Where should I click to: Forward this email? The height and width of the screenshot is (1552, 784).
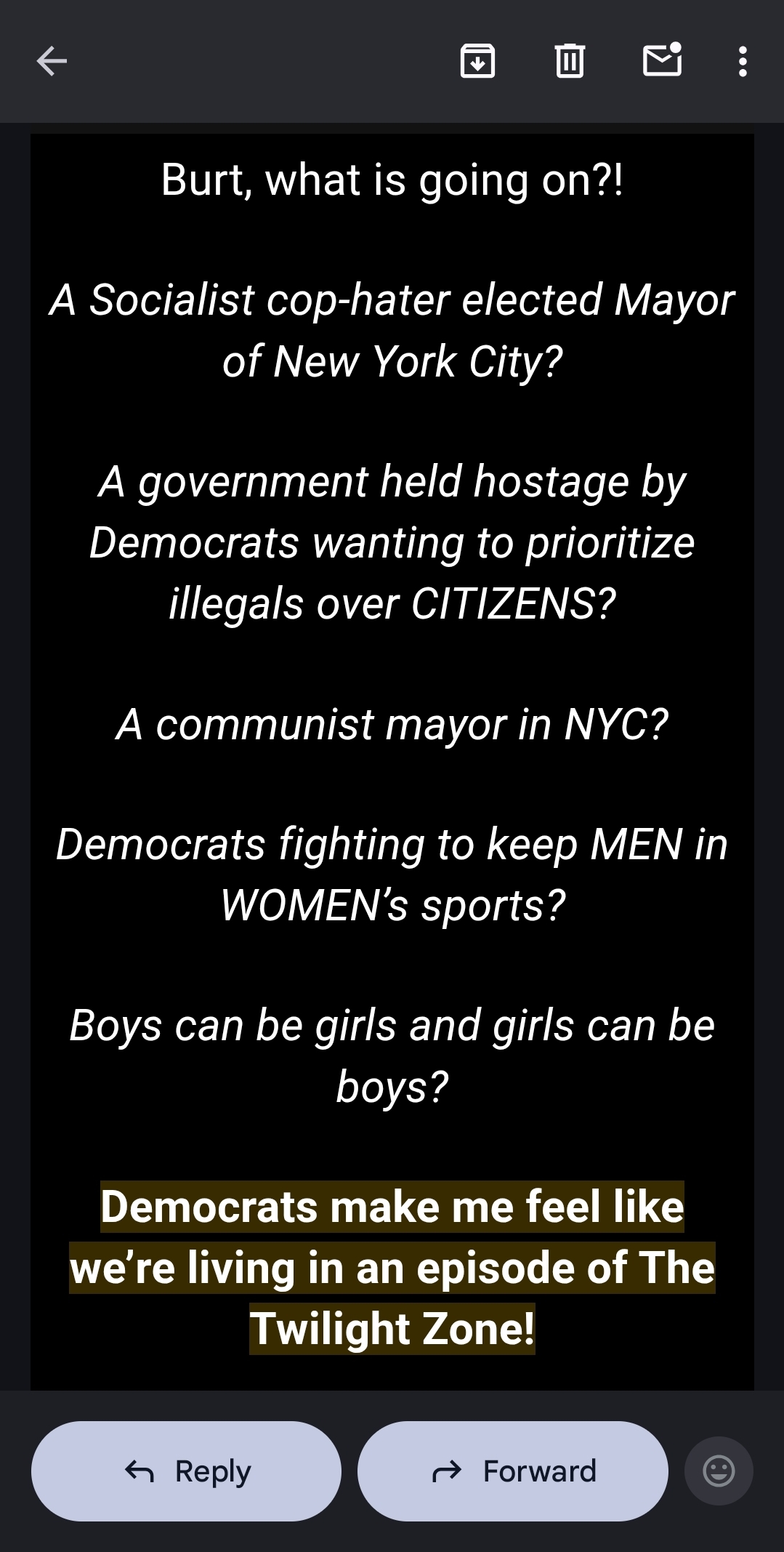pyautogui.click(x=512, y=1471)
